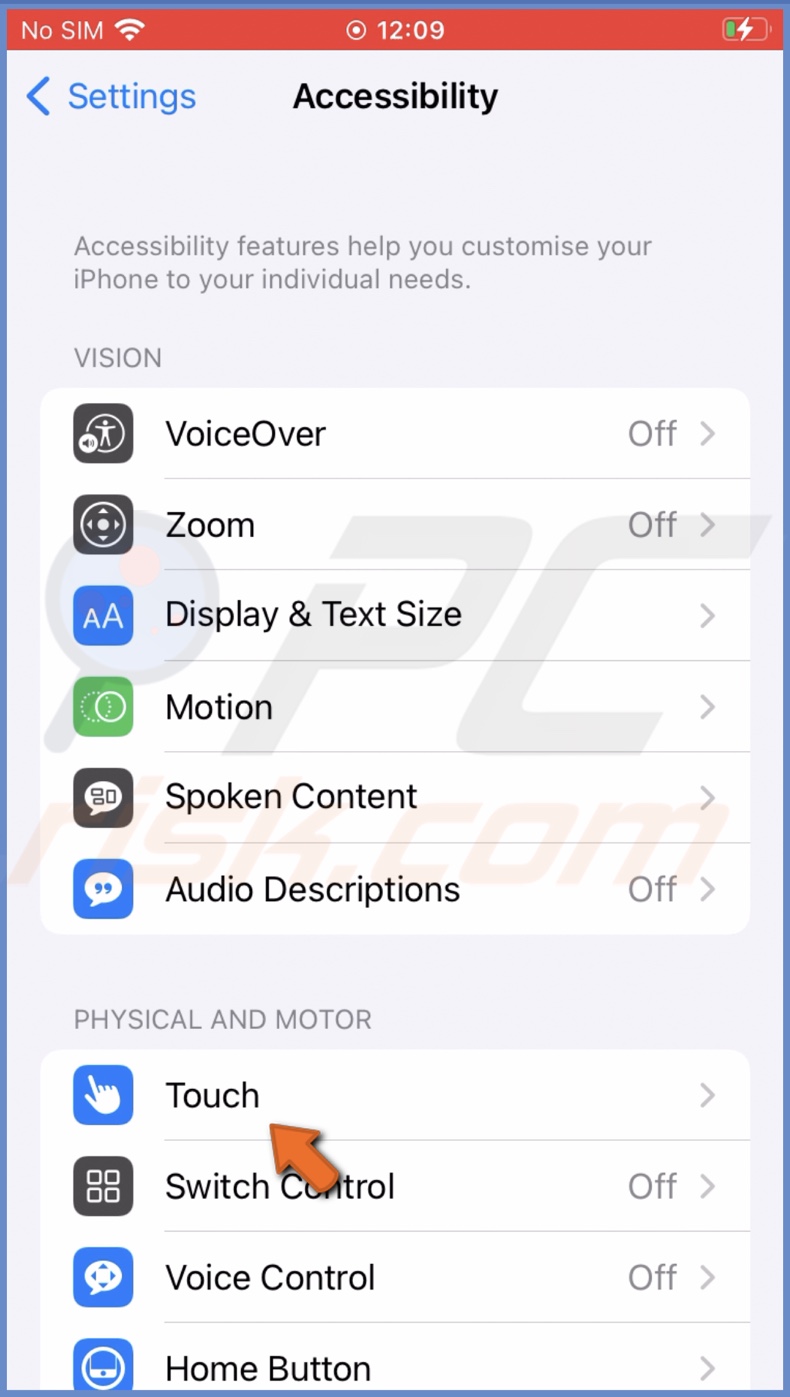Go back to Settings
Image resolution: width=790 pixels, height=1397 pixels.
[111, 97]
